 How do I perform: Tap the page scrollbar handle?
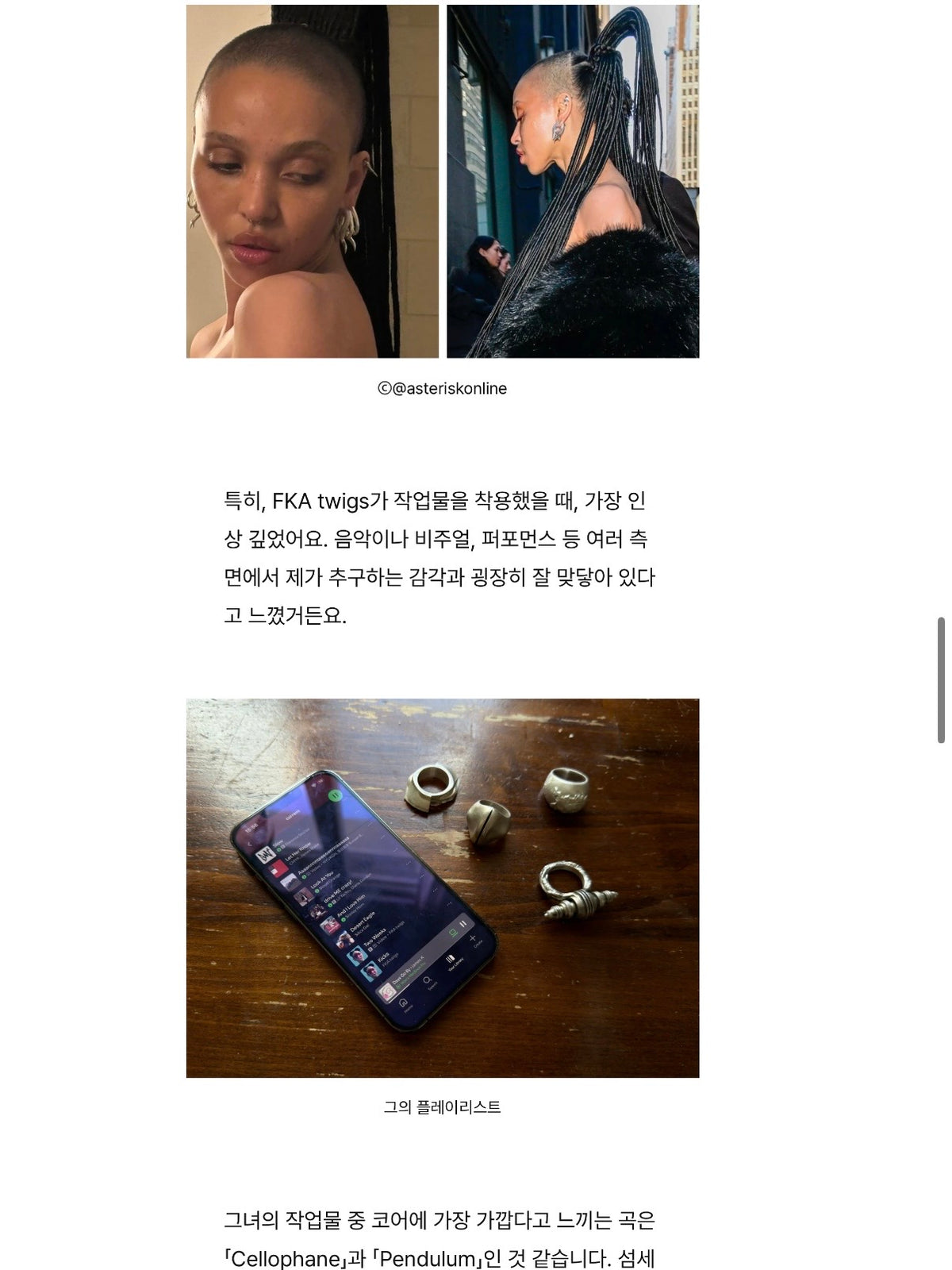click(x=941, y=679)
